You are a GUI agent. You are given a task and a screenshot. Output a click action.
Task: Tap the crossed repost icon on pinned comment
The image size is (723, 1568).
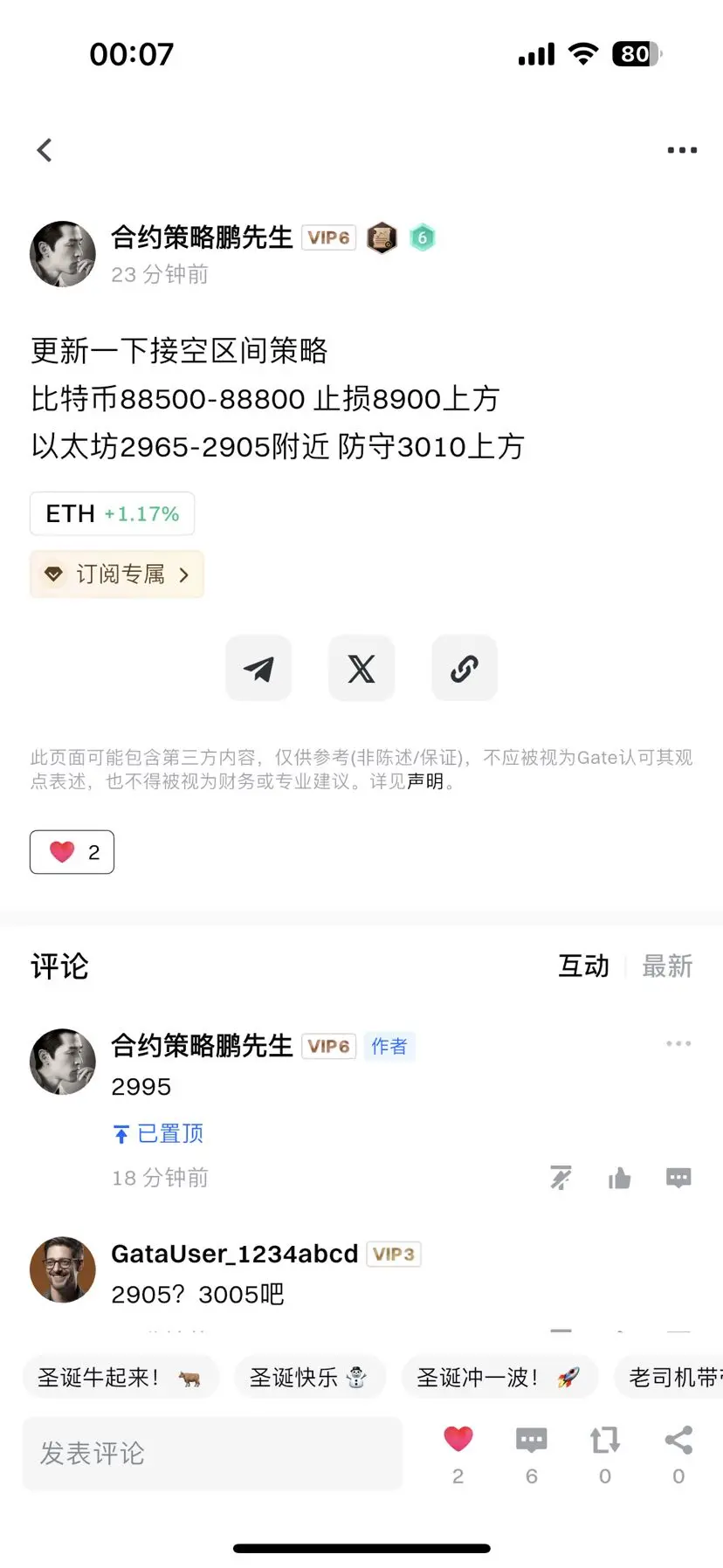[x=561, y=1178]
